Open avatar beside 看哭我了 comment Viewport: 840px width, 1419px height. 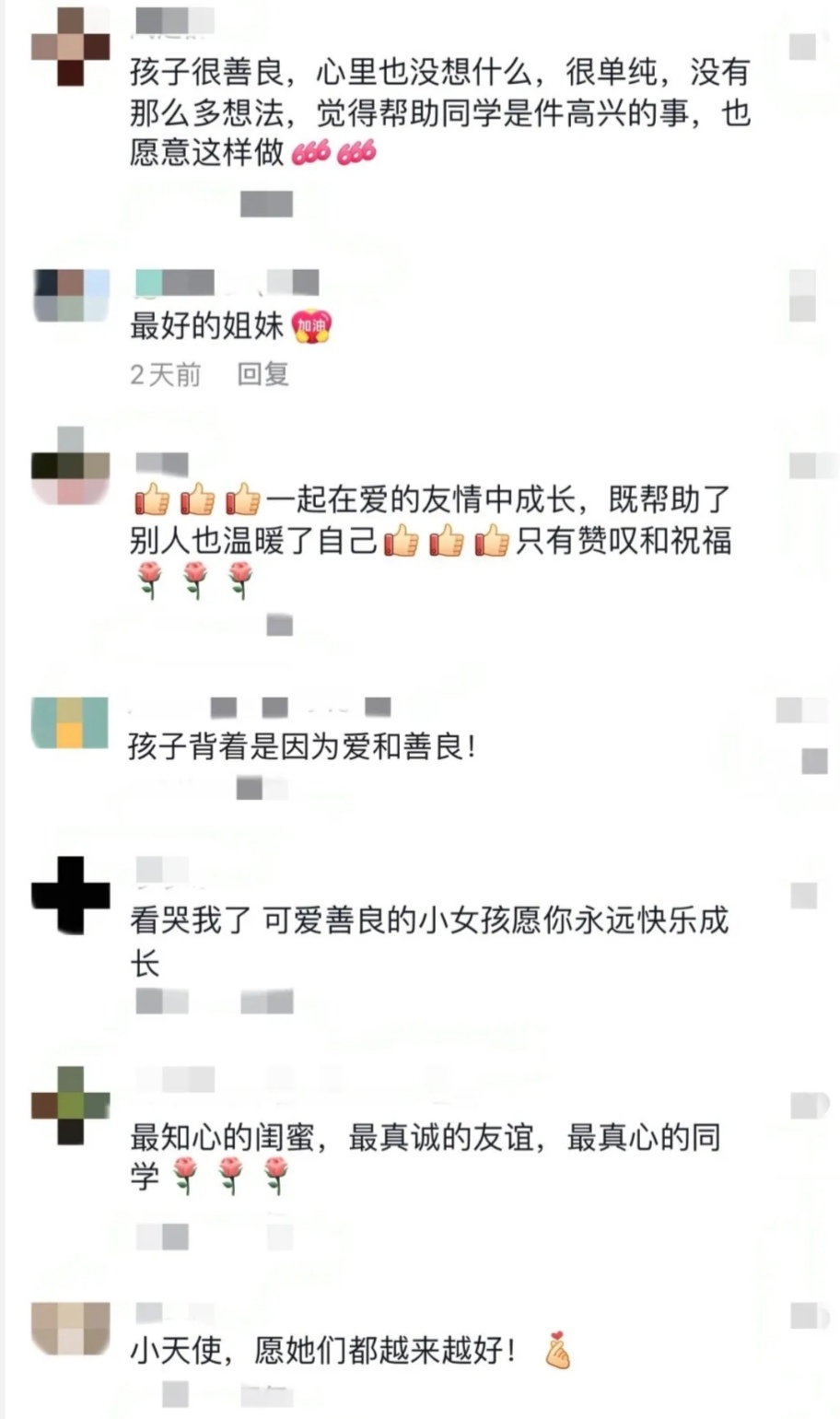(x=71, y=895)
